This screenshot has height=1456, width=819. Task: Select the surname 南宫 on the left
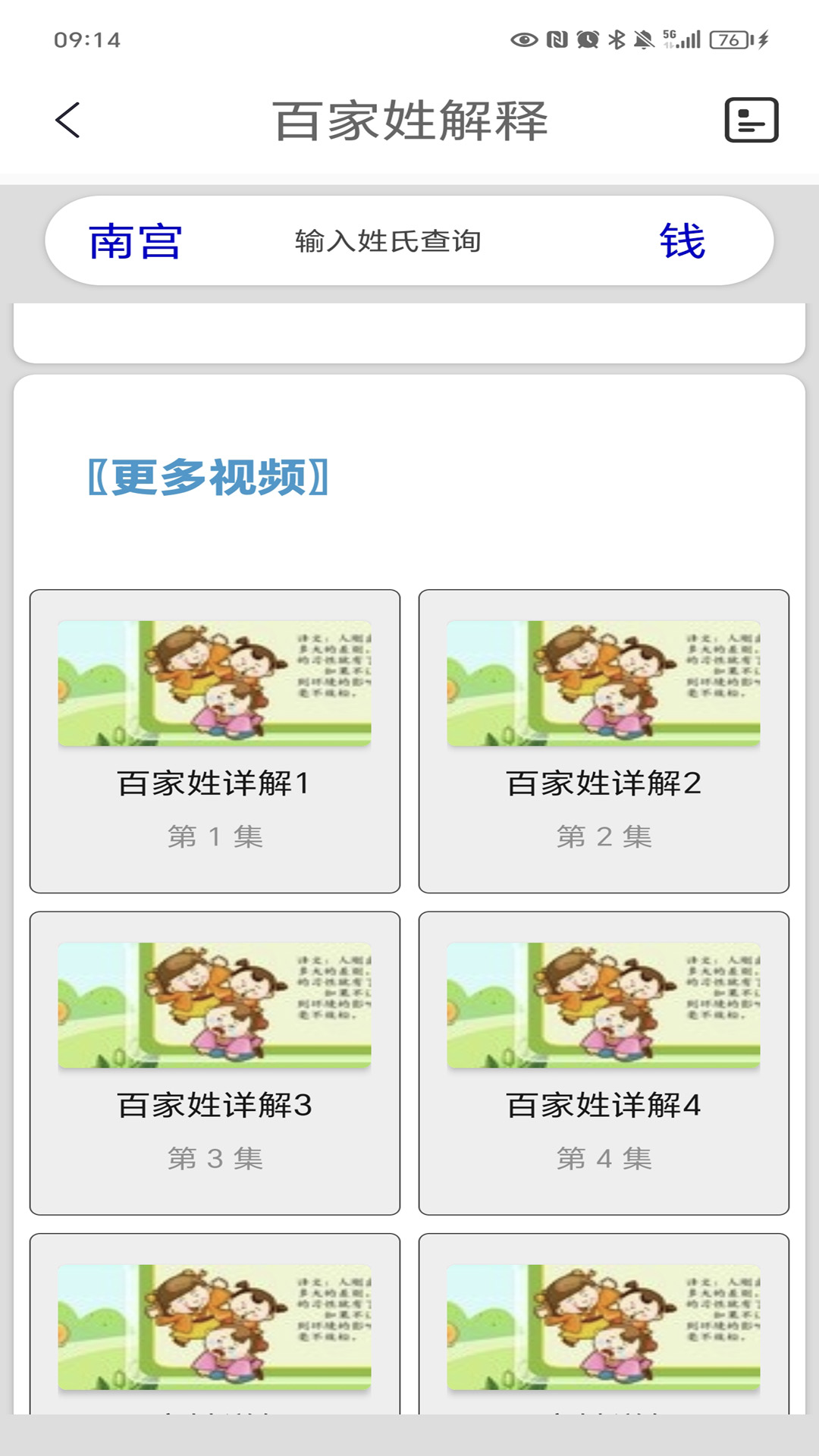[136, 243]
